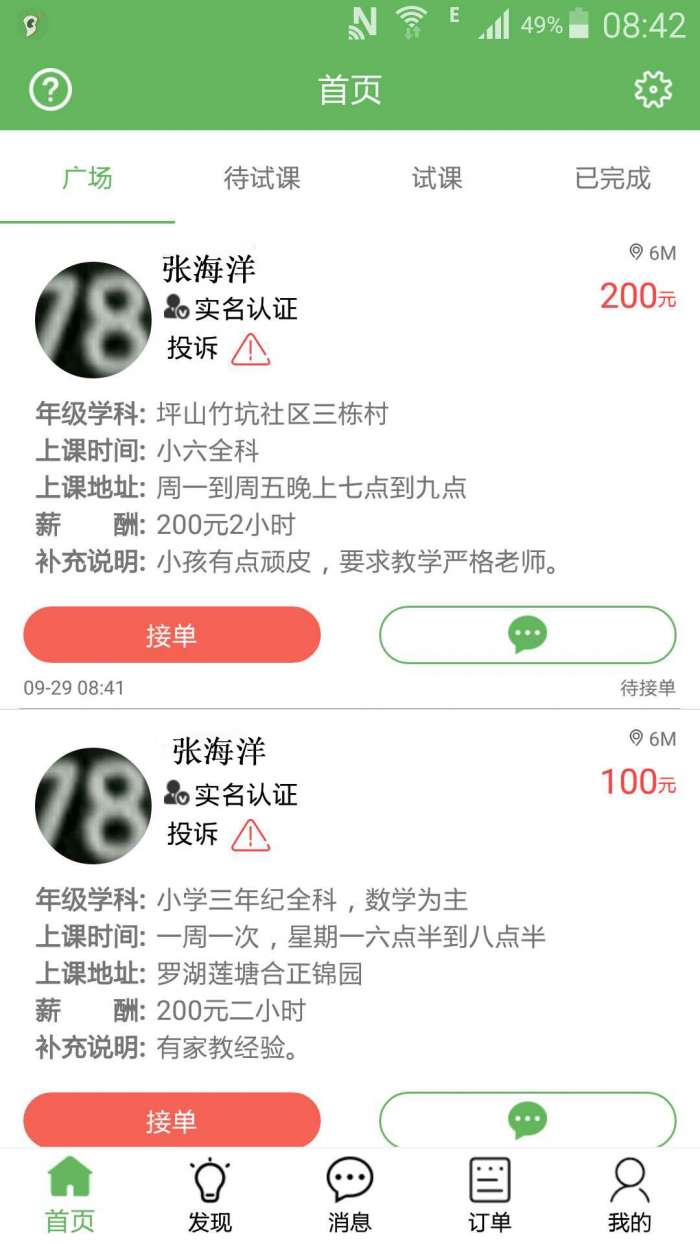Accept the 100元 order with 接单

coord(171,1120)
